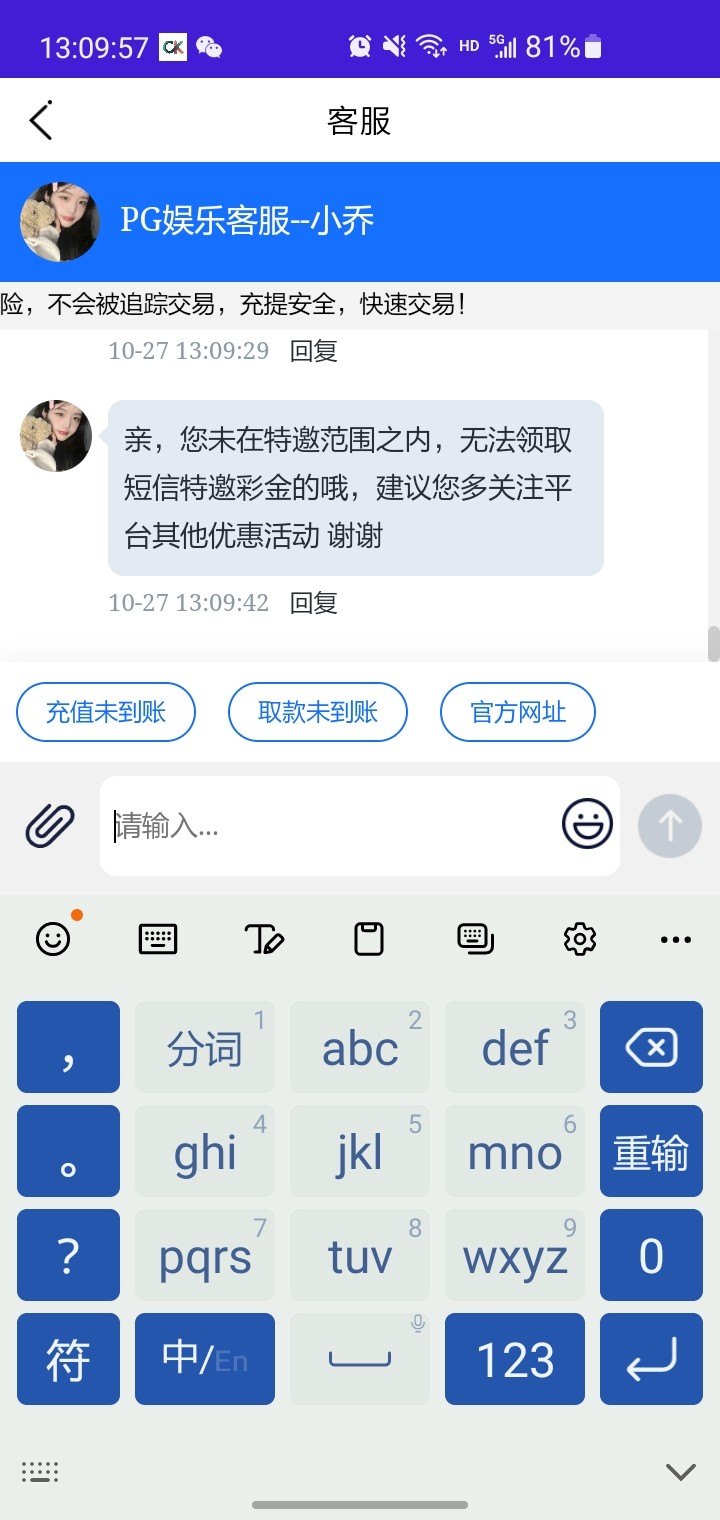Open the keyboard clipboard icon

coord(369,939)
